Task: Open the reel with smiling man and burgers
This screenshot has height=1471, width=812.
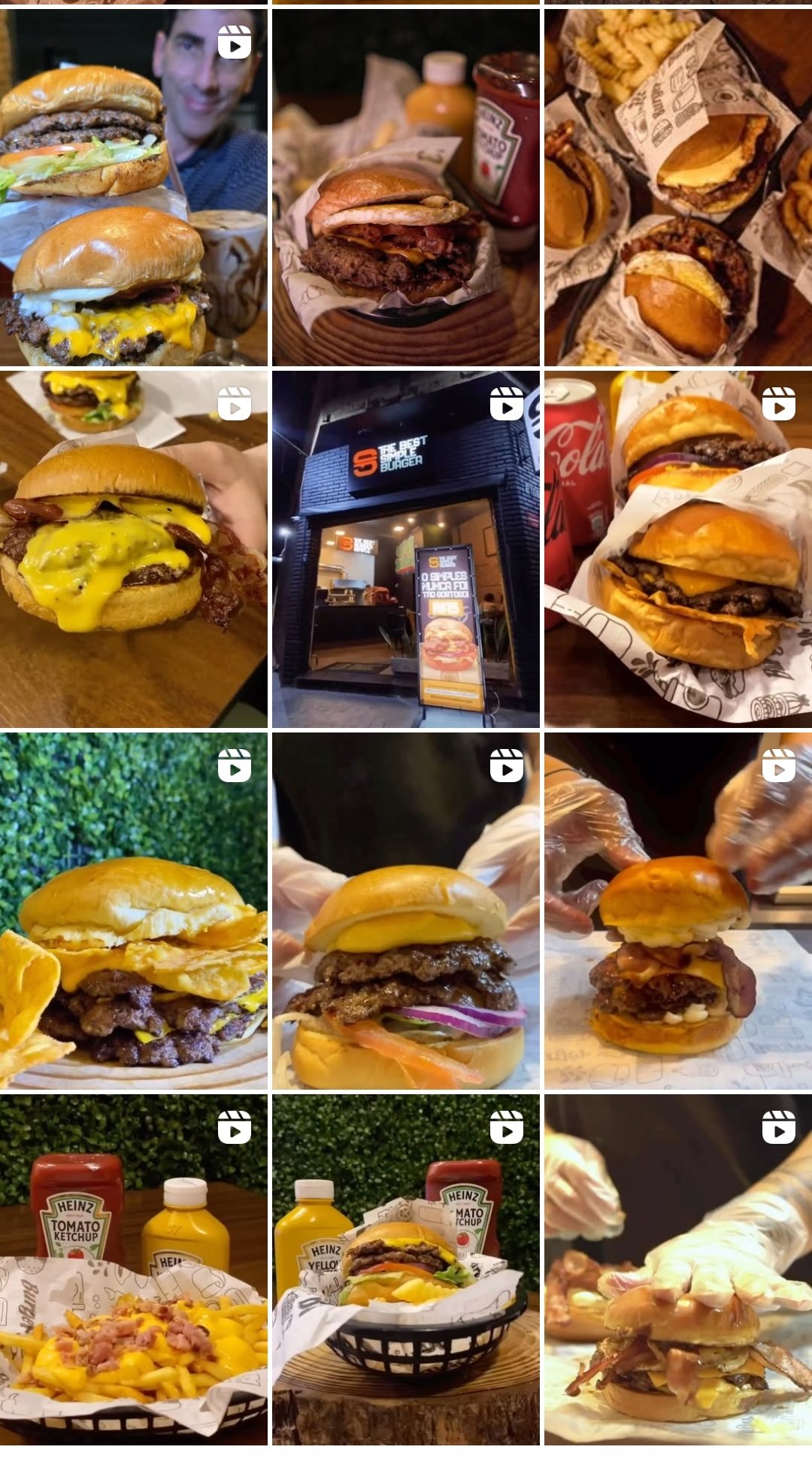Action: coord(133,187)
